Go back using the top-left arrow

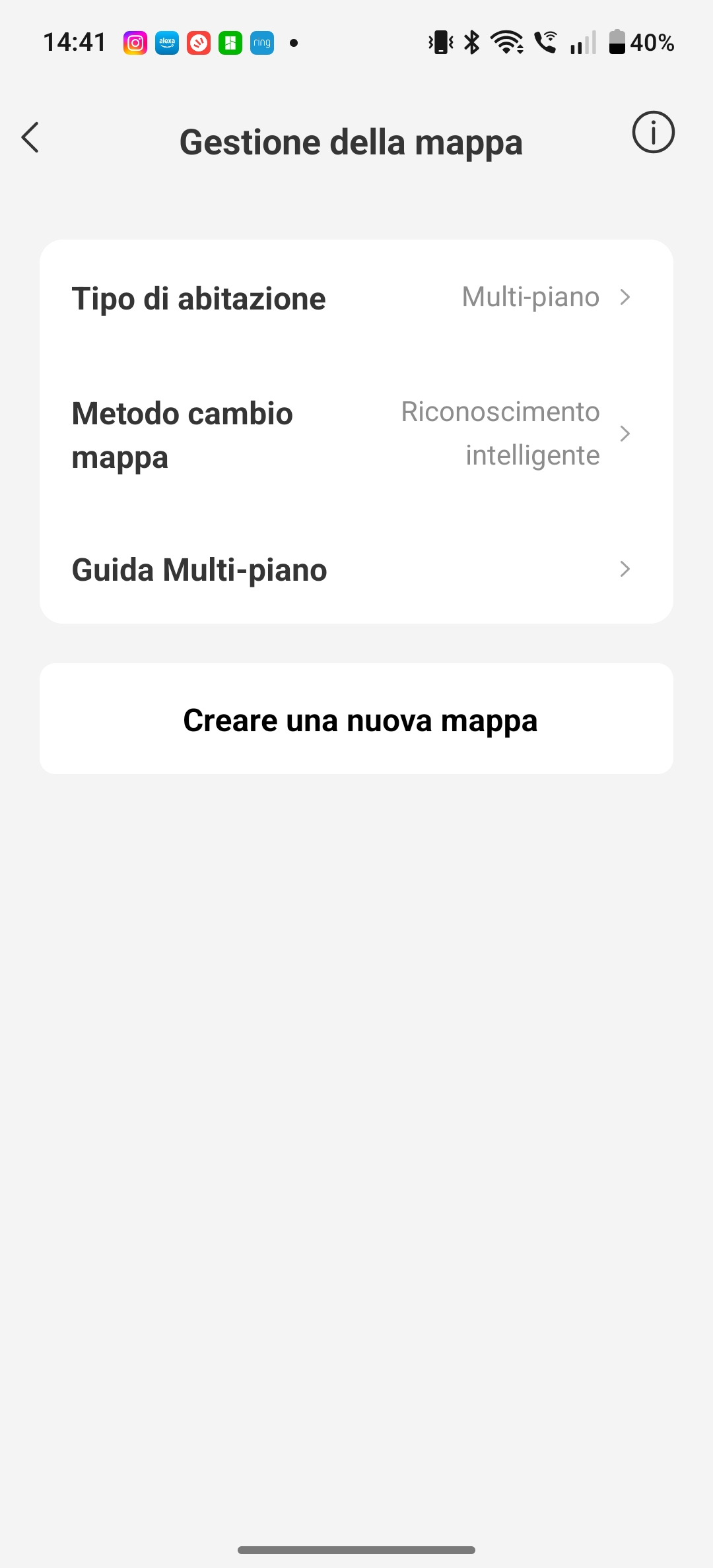pyautogui.click(x=30, y=137)
